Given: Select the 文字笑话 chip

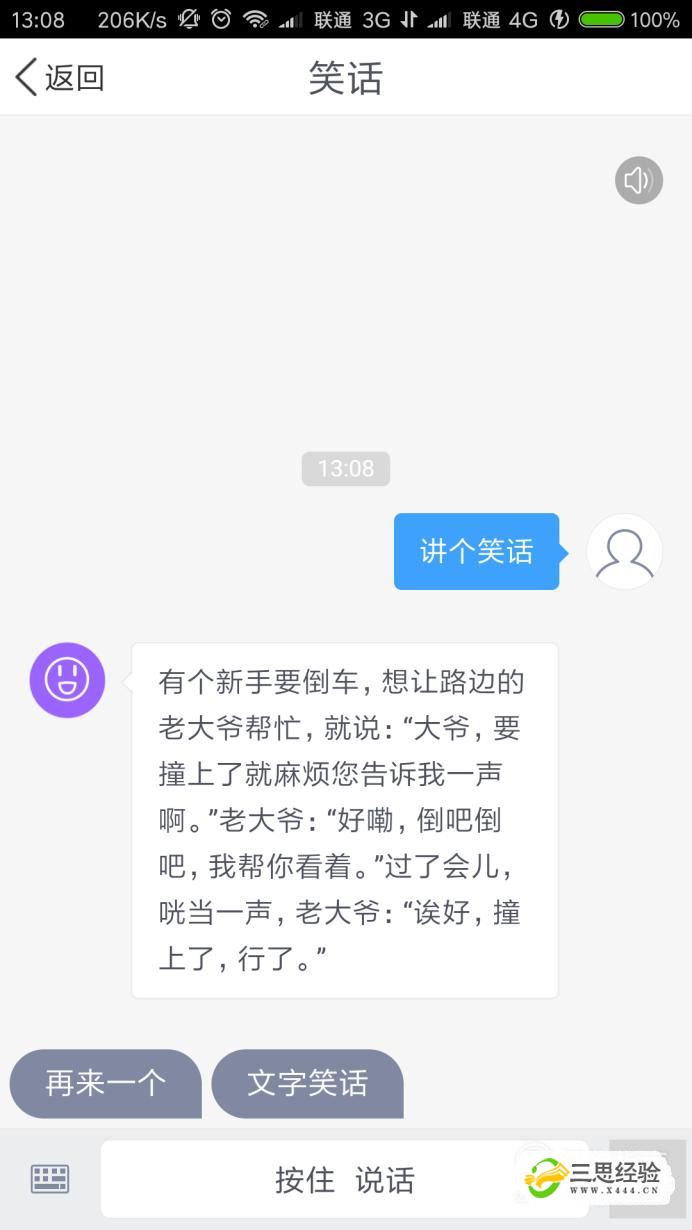Looking at the screenshot, I should 307,1083.
